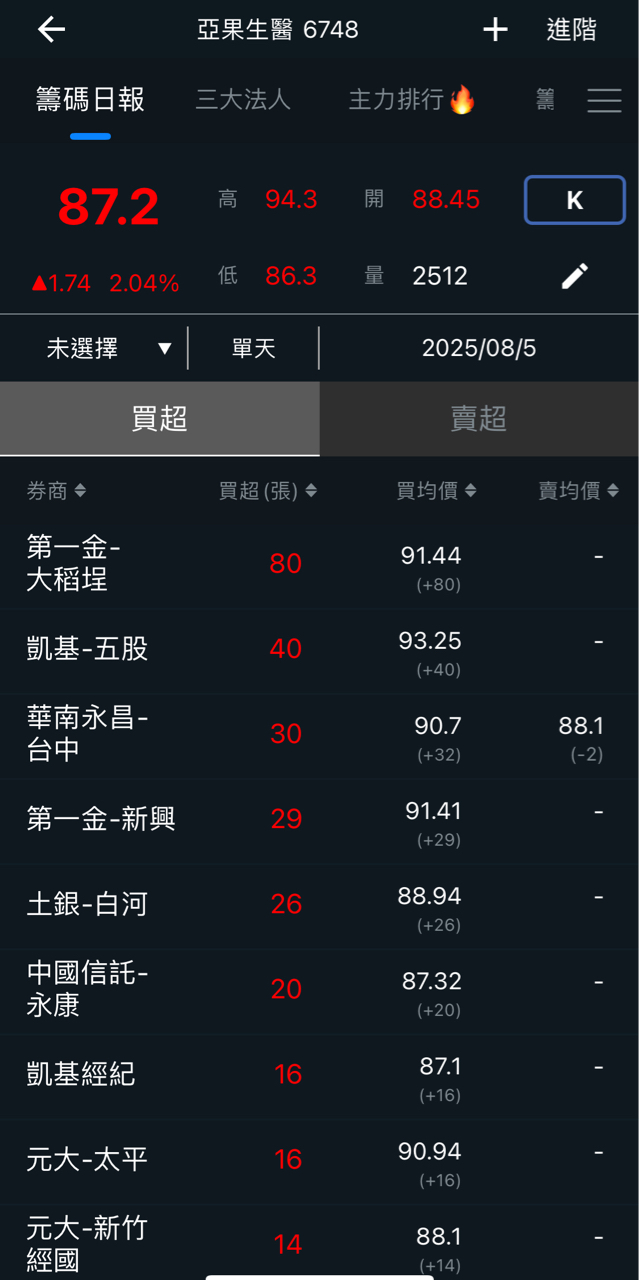Sort by 賣均價 column
This screenshot has width=639, height=1280.
click(578, 491)
